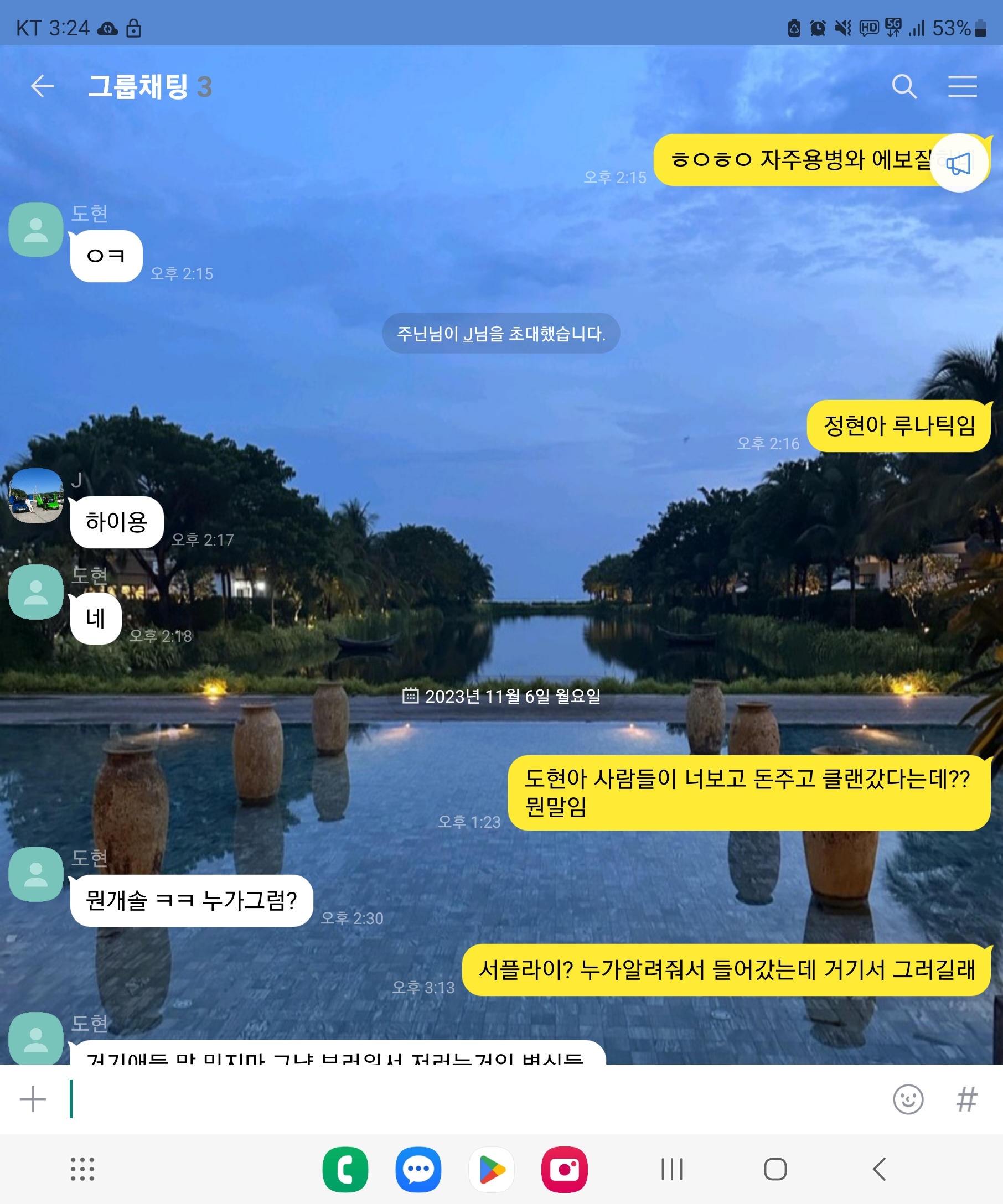1003x1204 pixels.
Task: Open the Play Store shortcut
Action: pos(491,1169)
